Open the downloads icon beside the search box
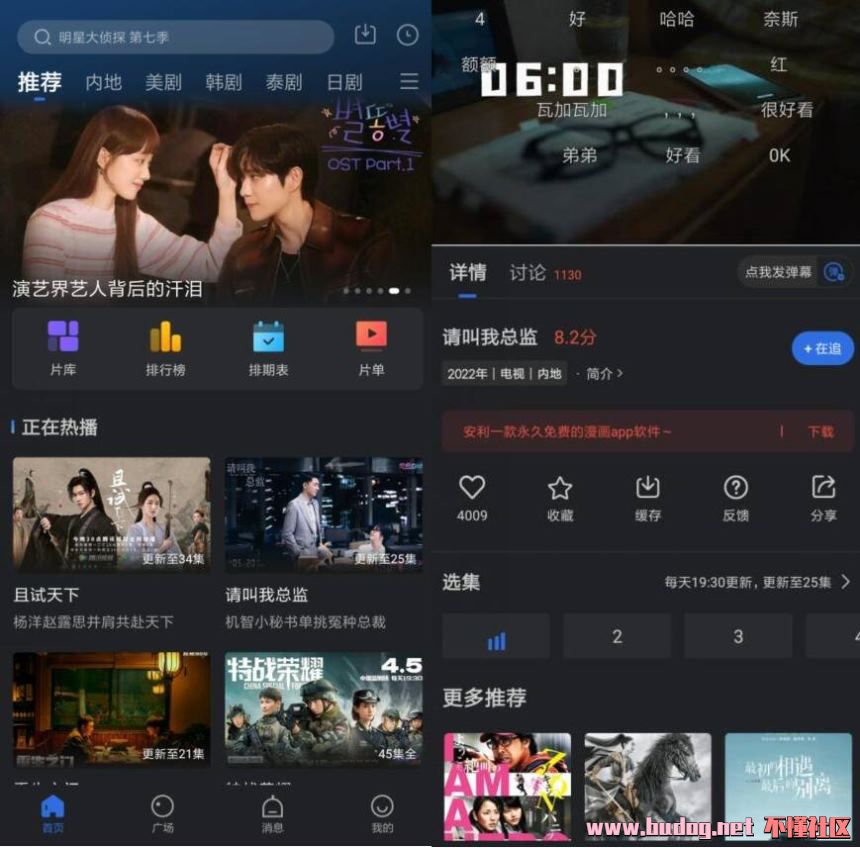Image resolution: width=860 pixels, height=848 pixels. tap(366, 35)
